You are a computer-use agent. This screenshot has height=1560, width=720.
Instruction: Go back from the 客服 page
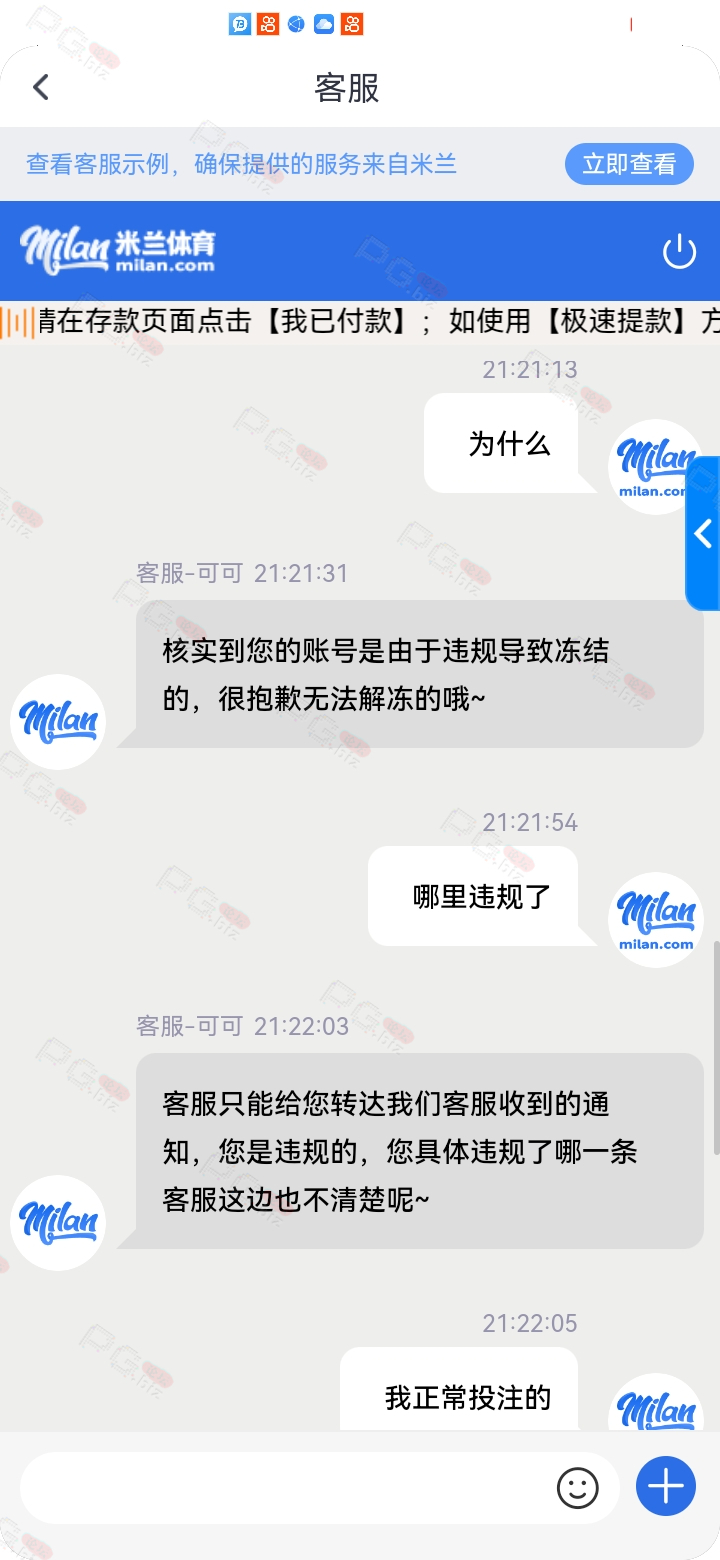pos(41,87)
